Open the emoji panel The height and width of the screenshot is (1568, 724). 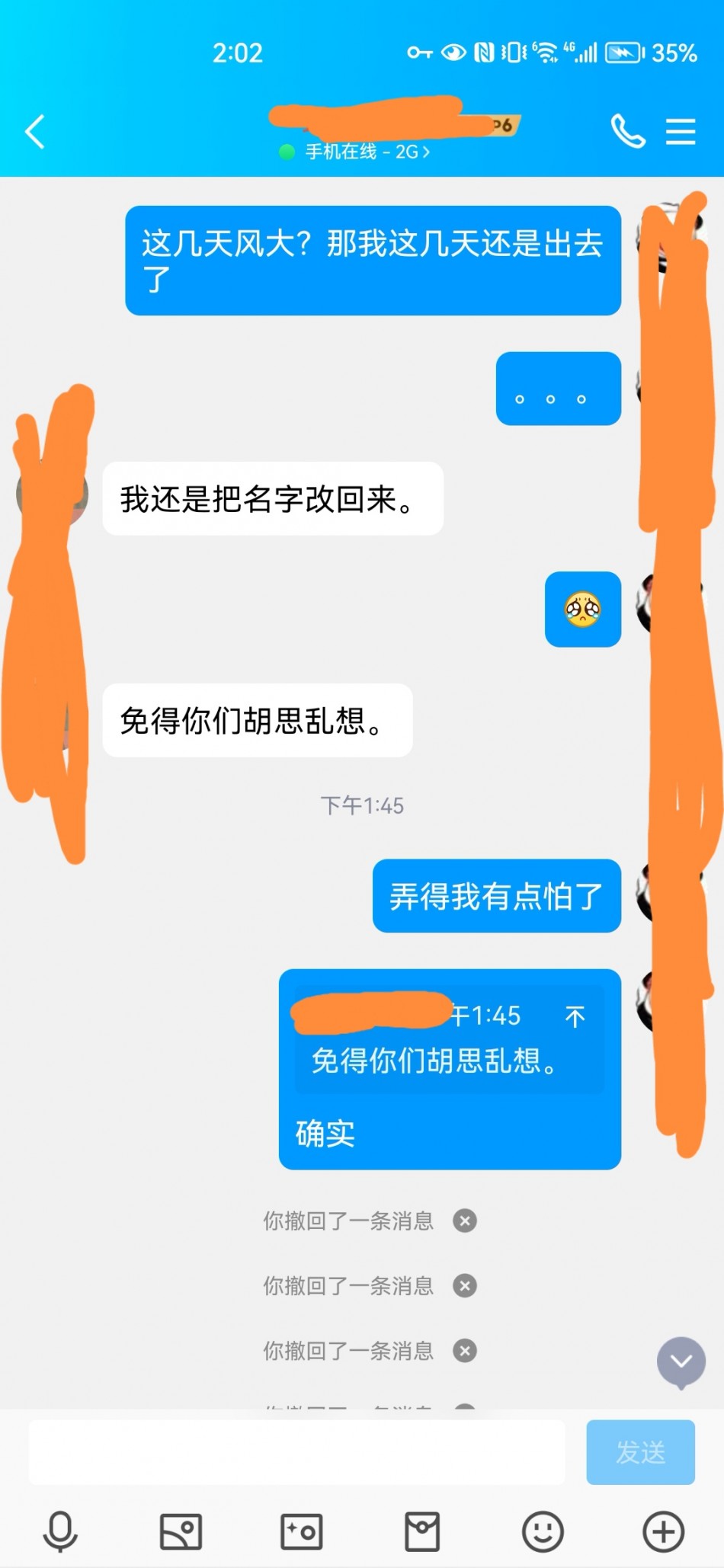pyautogui.click(x=543, y=1531)
